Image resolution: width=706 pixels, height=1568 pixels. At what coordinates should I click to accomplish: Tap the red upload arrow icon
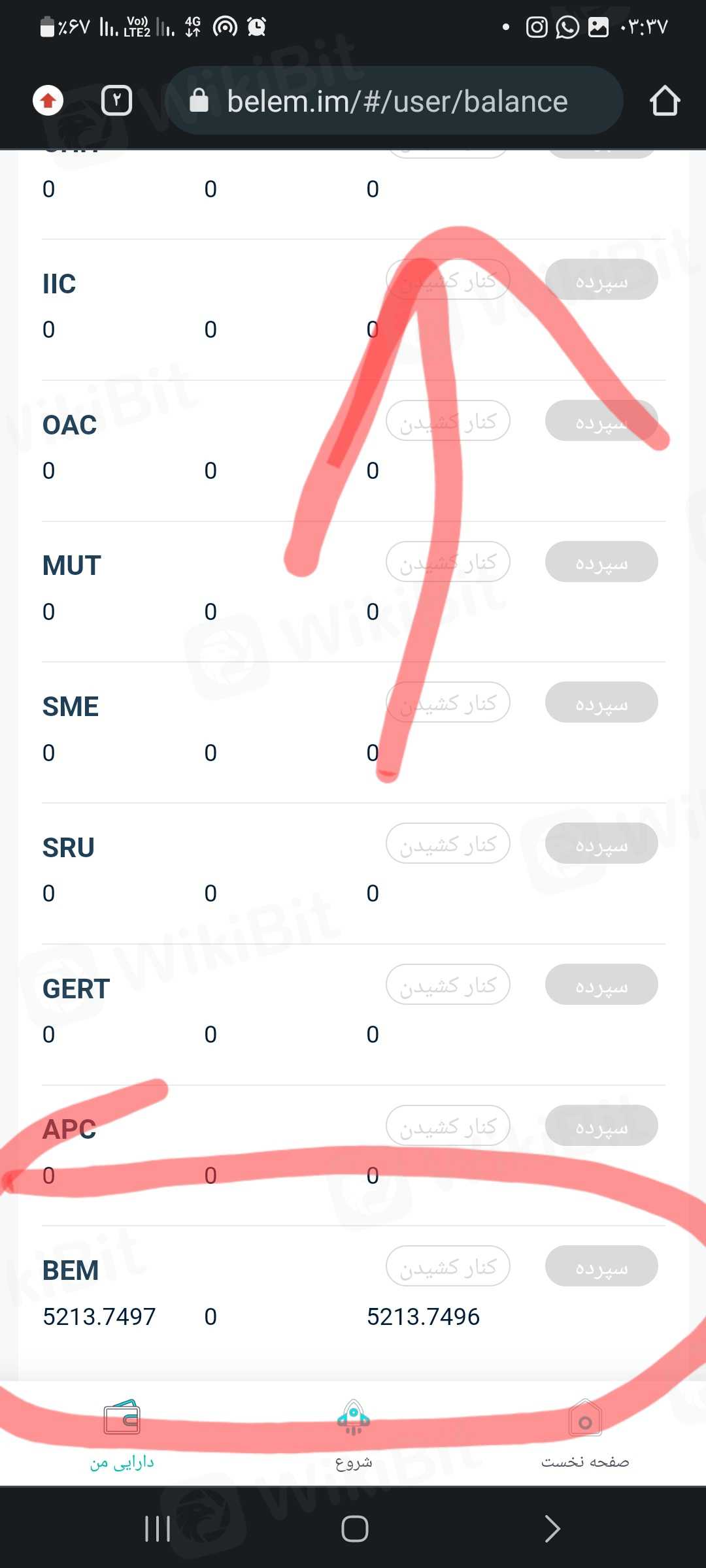point(48,101)
